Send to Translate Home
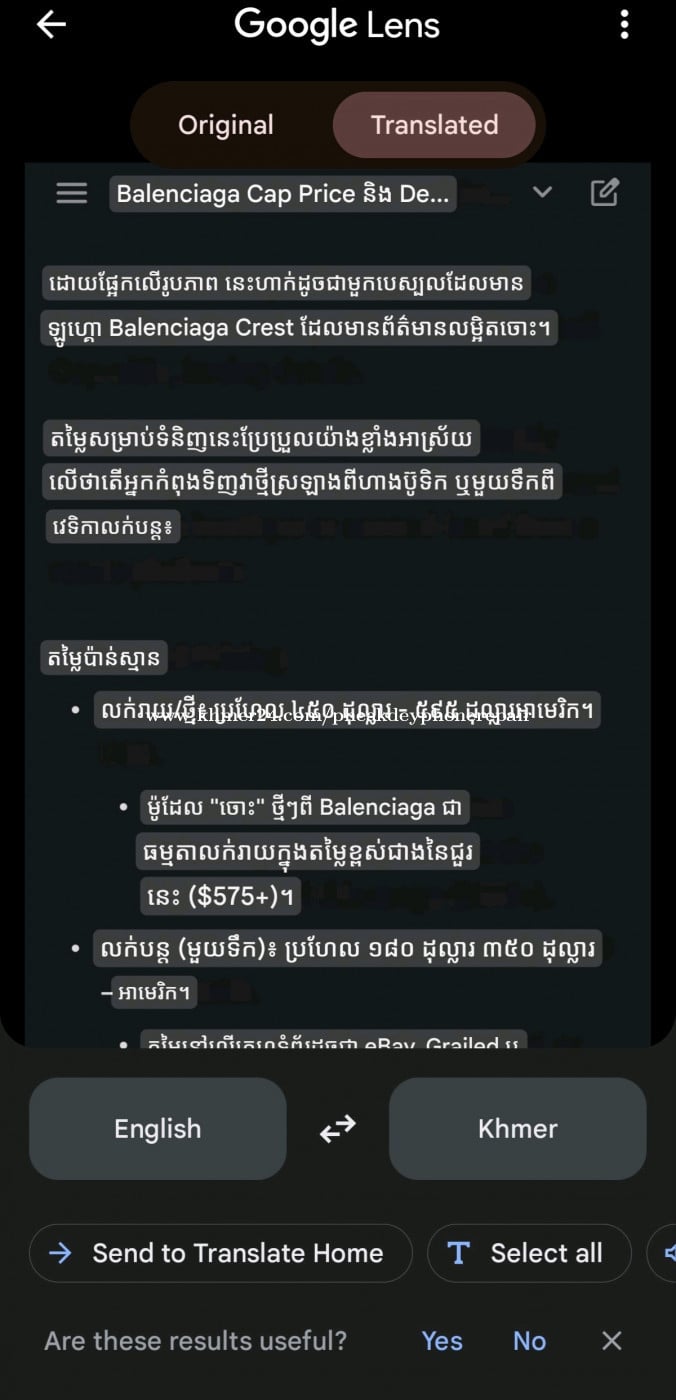676x1400 pixels. tap(220, 1253)
